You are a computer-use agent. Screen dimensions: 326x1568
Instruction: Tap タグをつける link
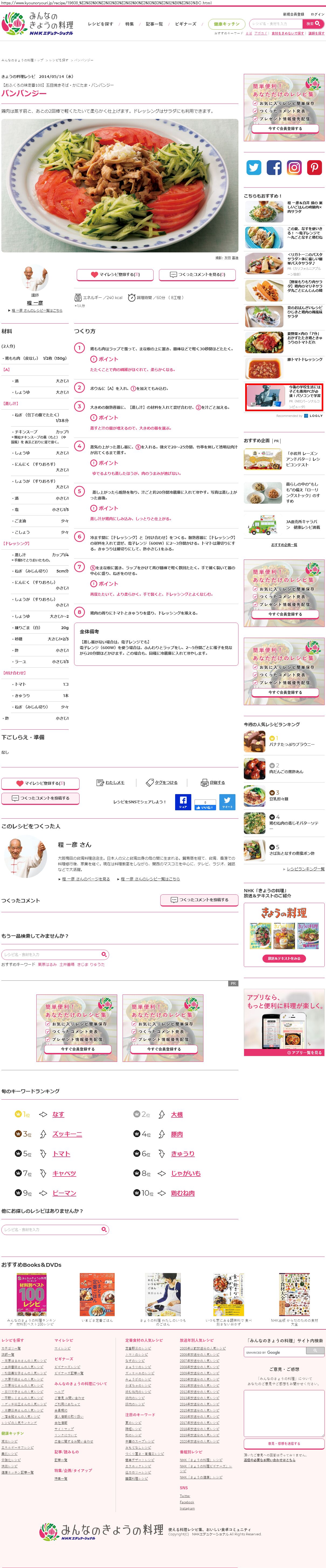162,783
